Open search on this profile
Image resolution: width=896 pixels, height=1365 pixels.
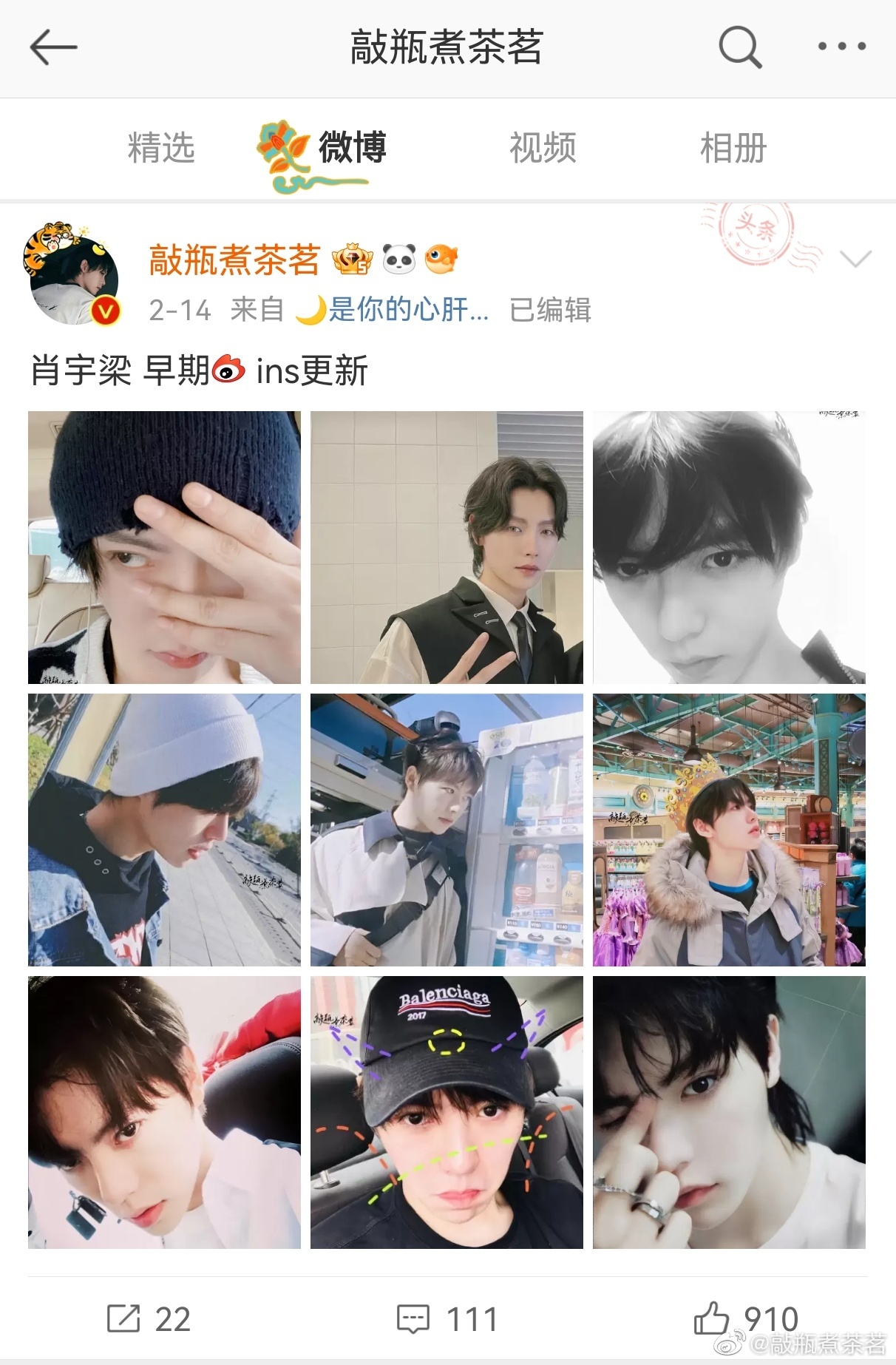tap(739, 47)
